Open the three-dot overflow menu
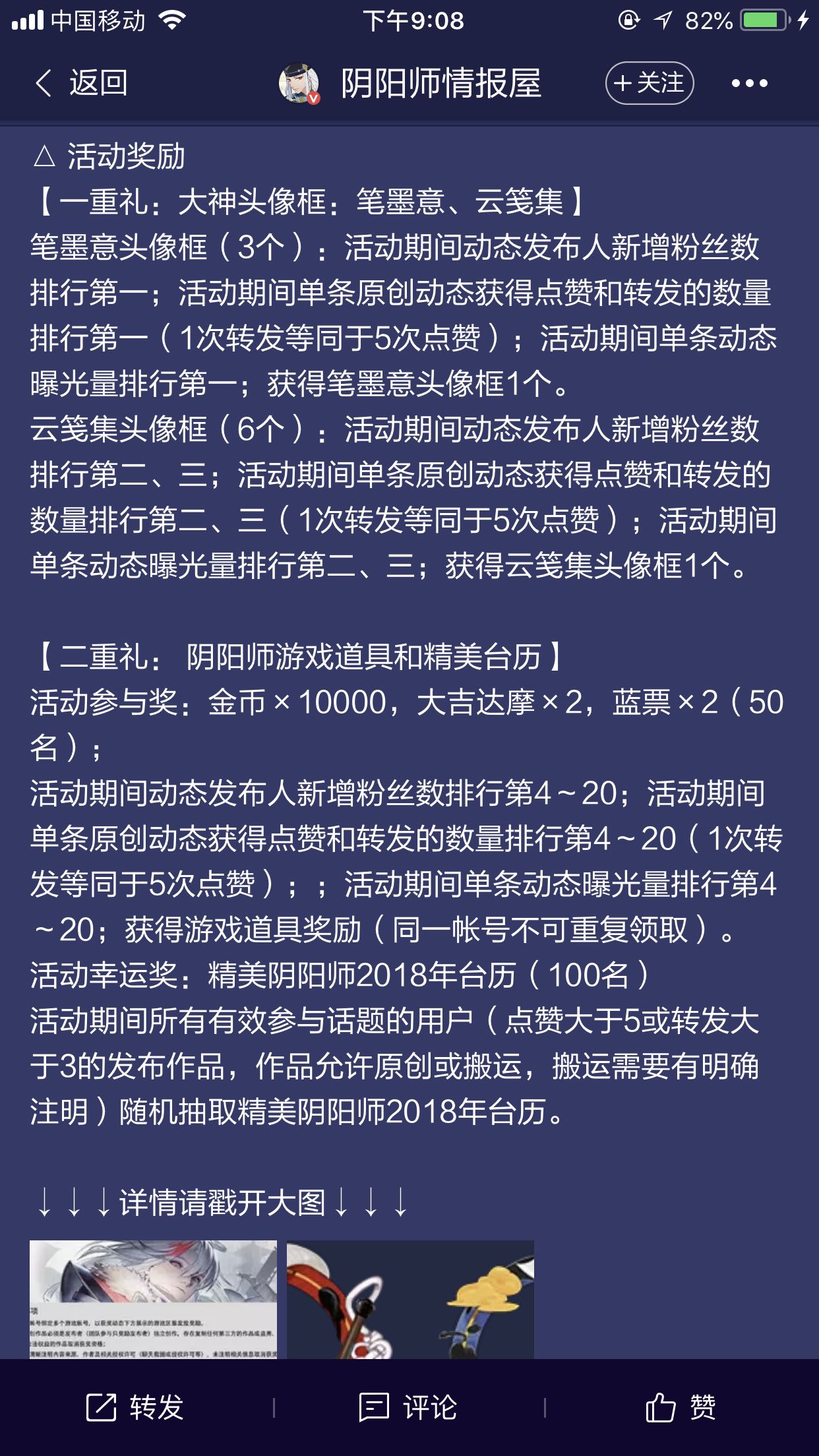Viewport: 819px width, 1456px height. tap(750, 83)
